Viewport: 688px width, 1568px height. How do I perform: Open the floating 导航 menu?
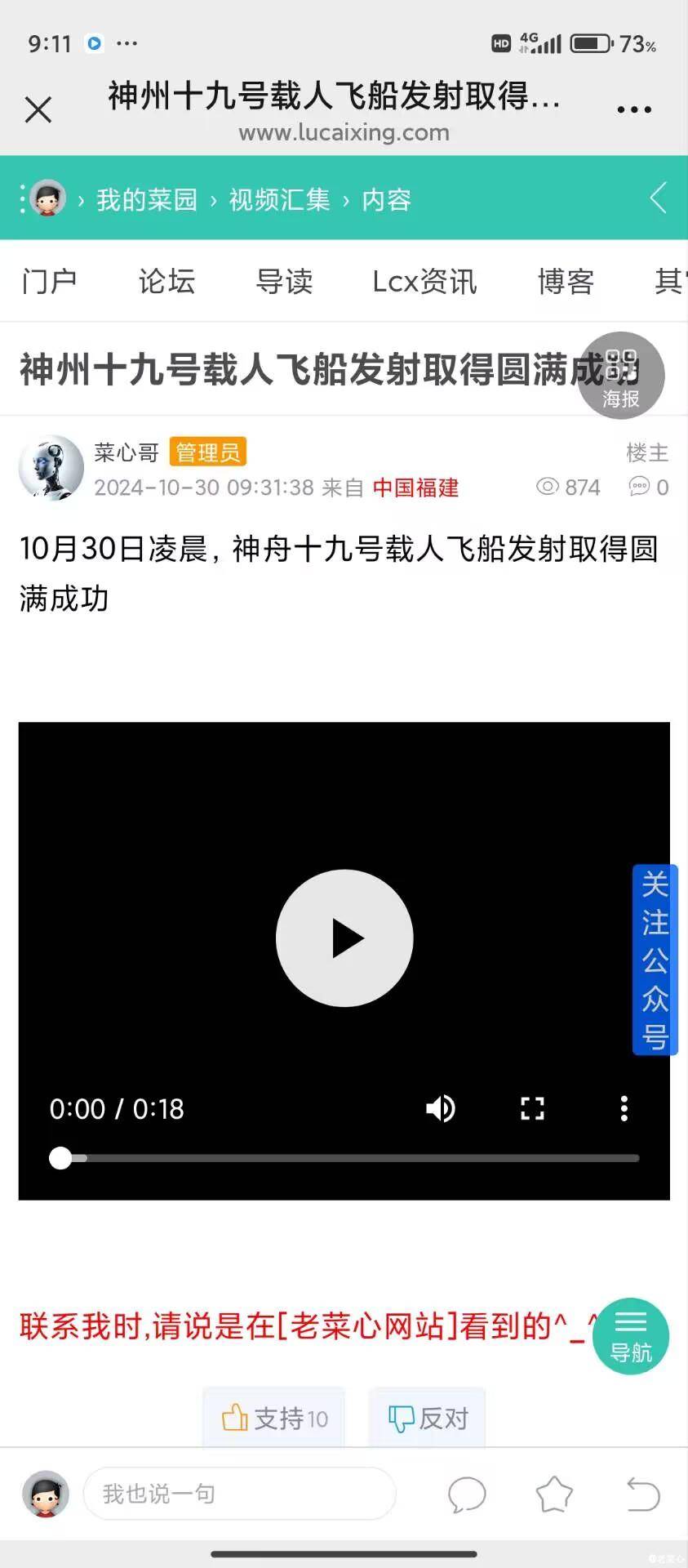tap(631, 1336)
